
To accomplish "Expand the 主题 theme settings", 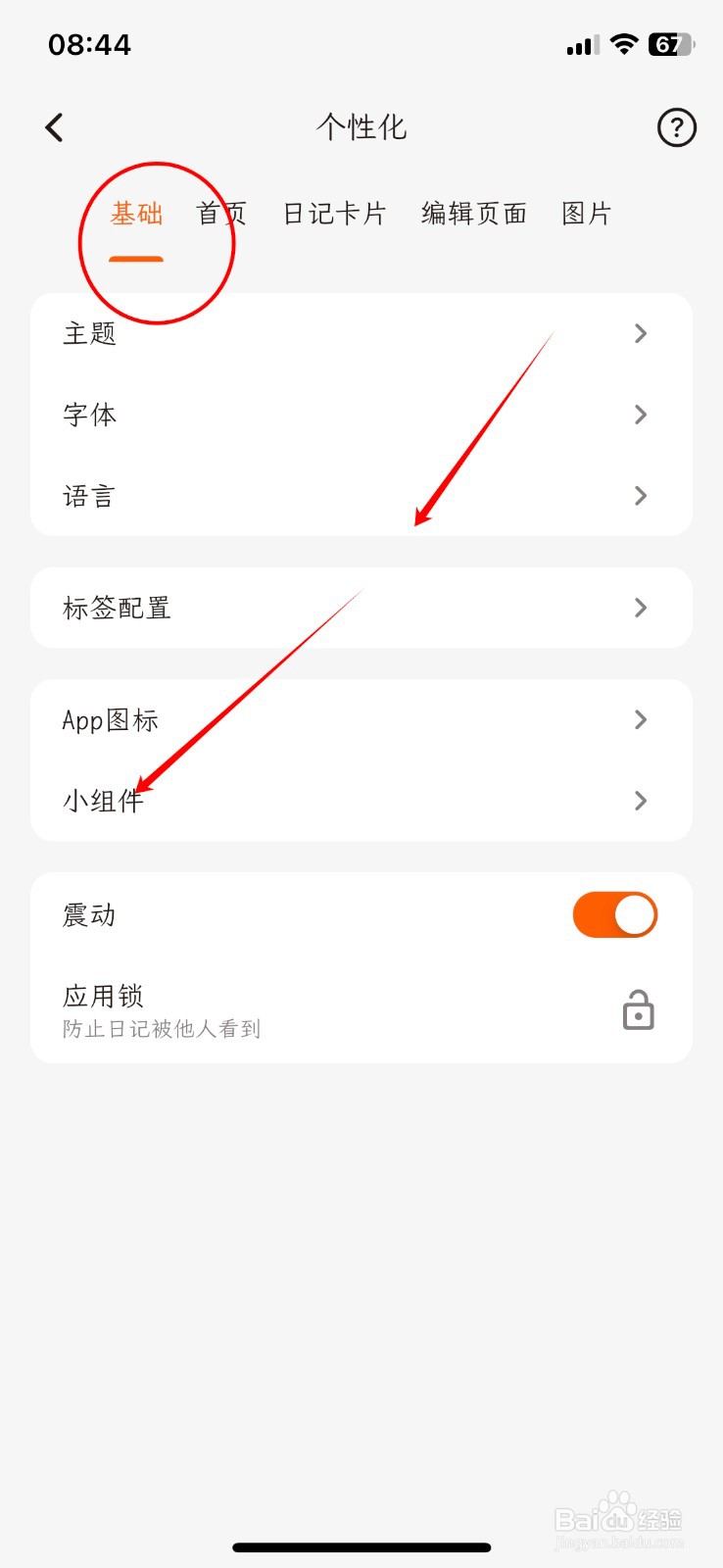I will click(641, 333).
